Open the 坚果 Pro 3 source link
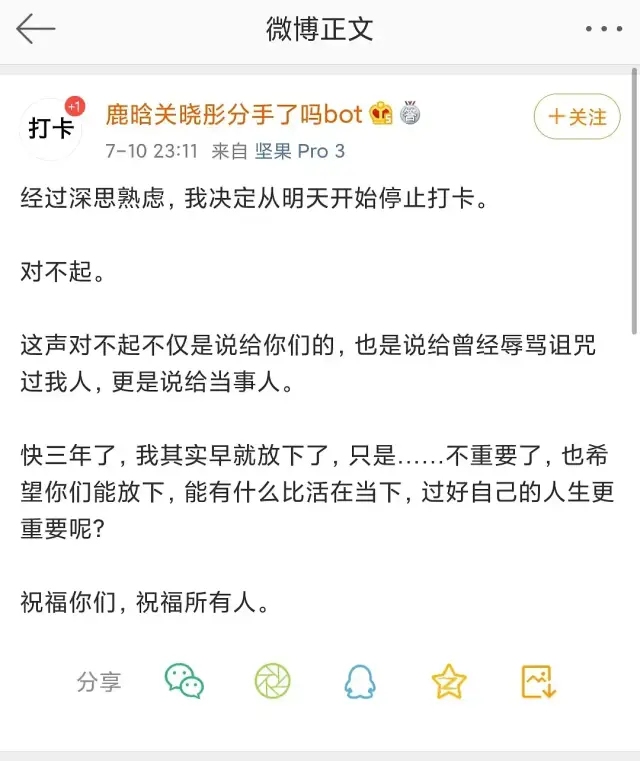Screen dimensions: 640x761 (x=300, y=151)
